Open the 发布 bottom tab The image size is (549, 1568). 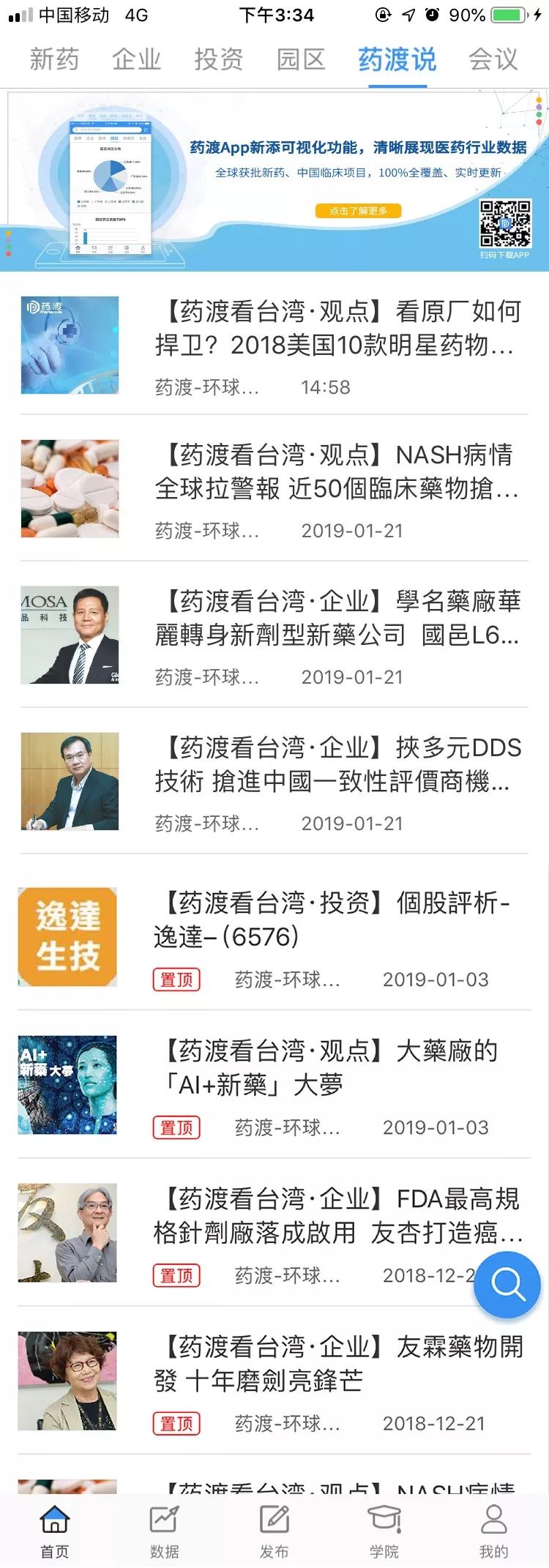274,1530
